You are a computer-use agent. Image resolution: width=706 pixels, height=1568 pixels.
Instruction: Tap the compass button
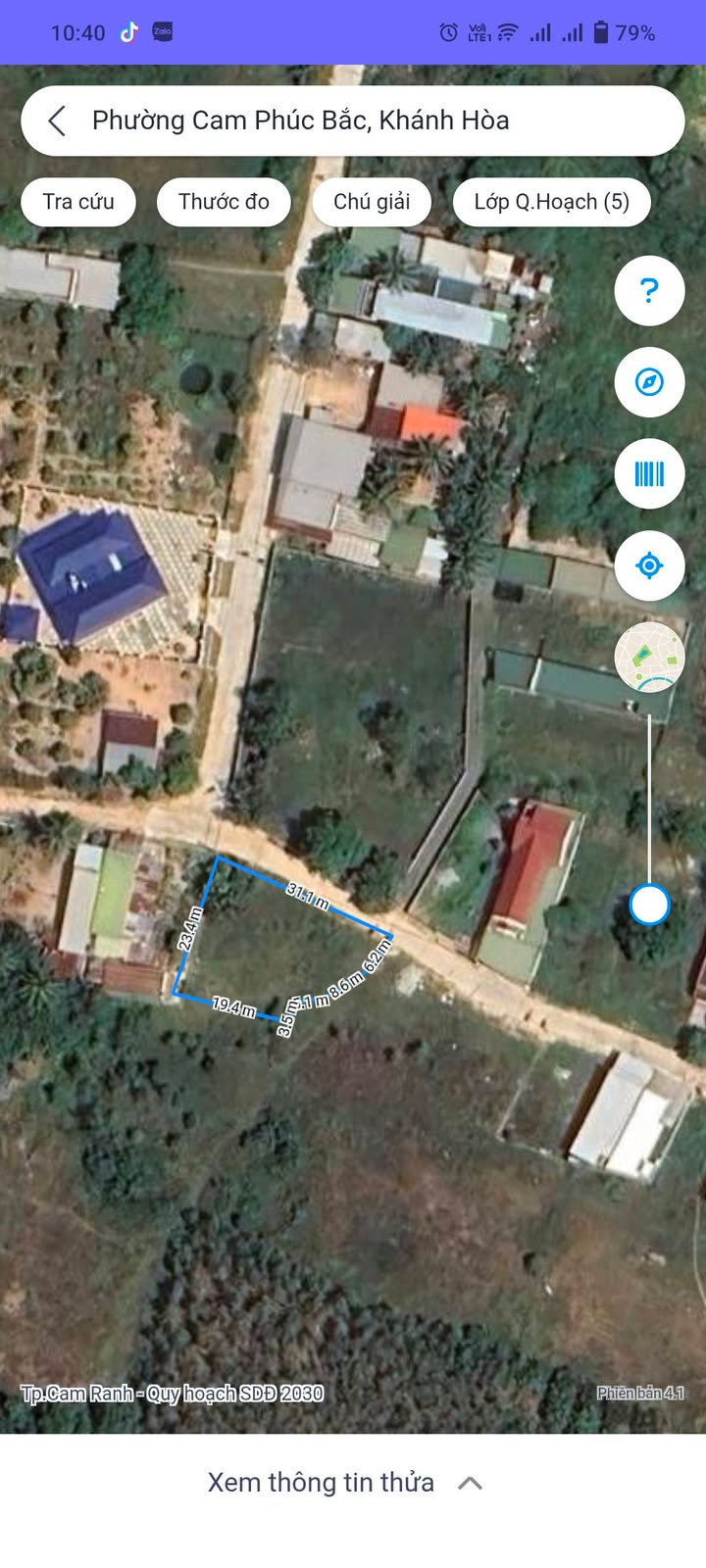(649, 382)
